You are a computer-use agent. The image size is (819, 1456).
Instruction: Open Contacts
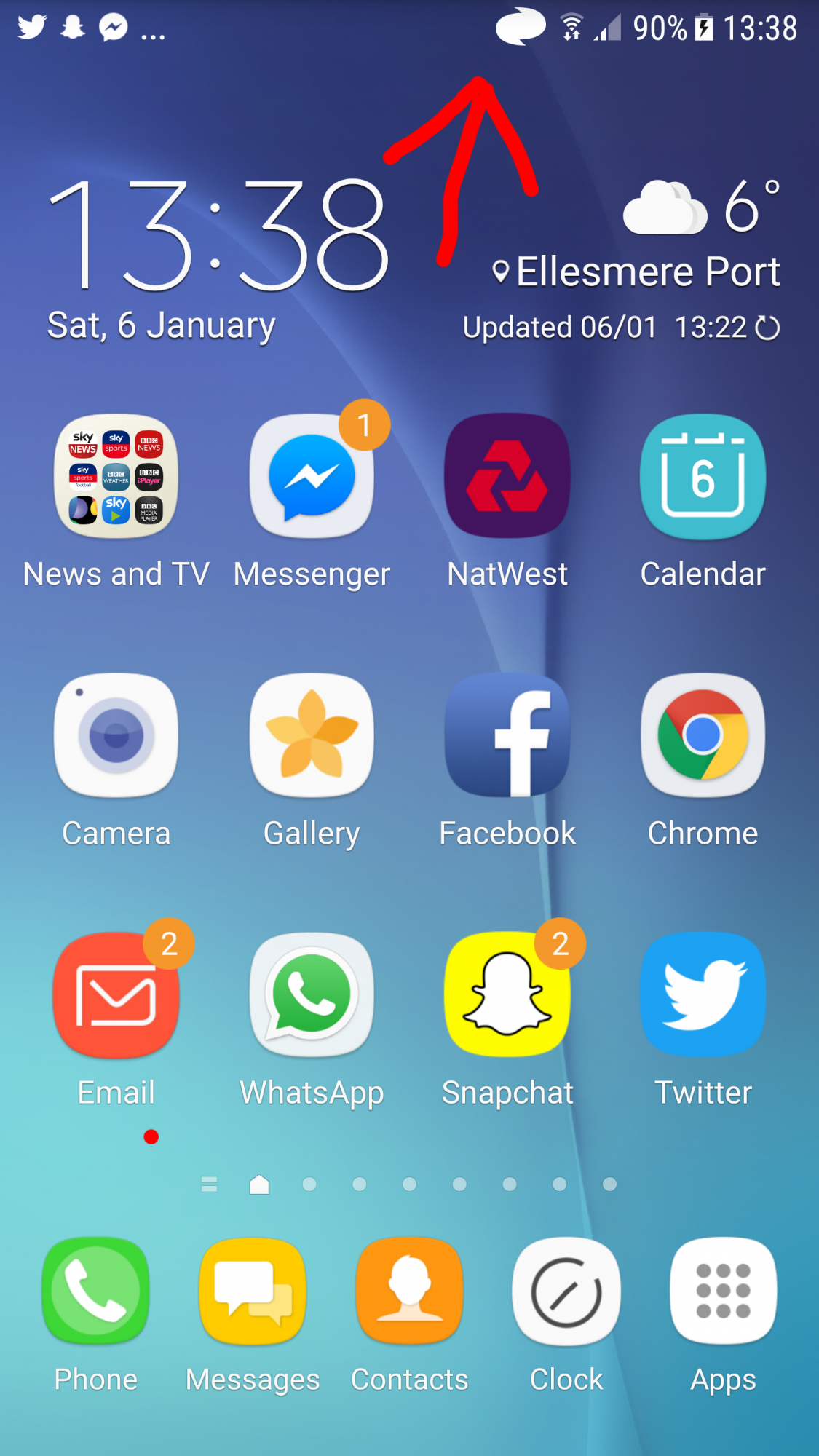pos(410,1291)
